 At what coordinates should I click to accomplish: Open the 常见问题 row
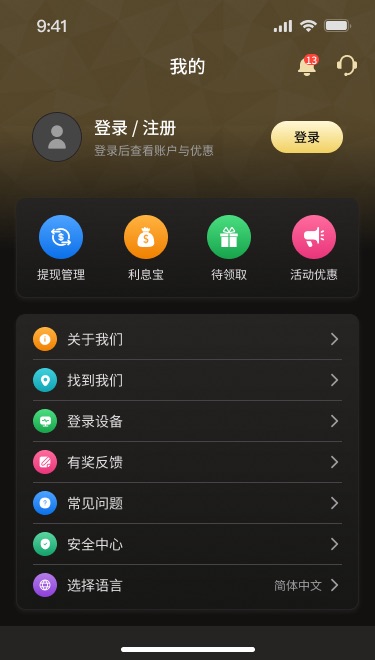tap(187, 503)
